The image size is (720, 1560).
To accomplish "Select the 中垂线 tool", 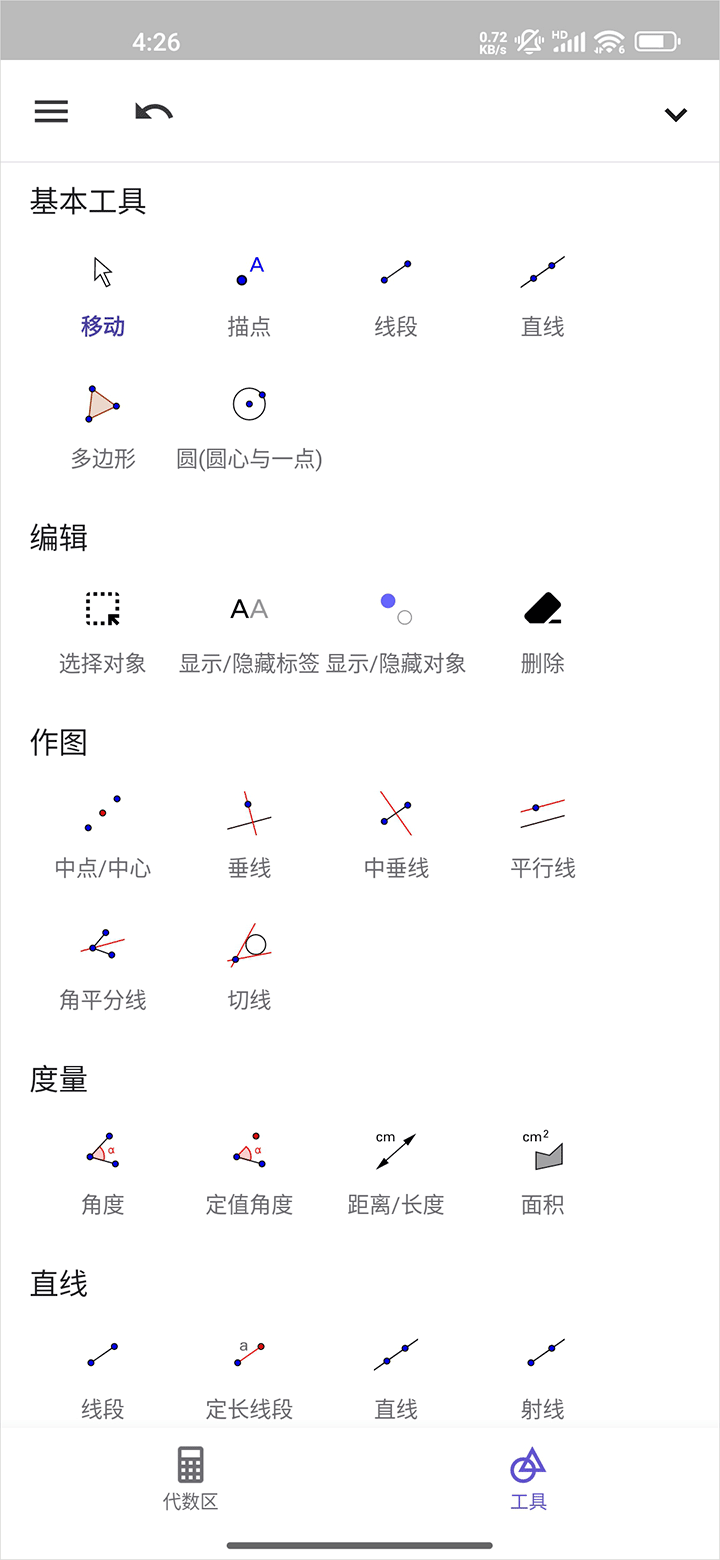I will coord(396,837).
